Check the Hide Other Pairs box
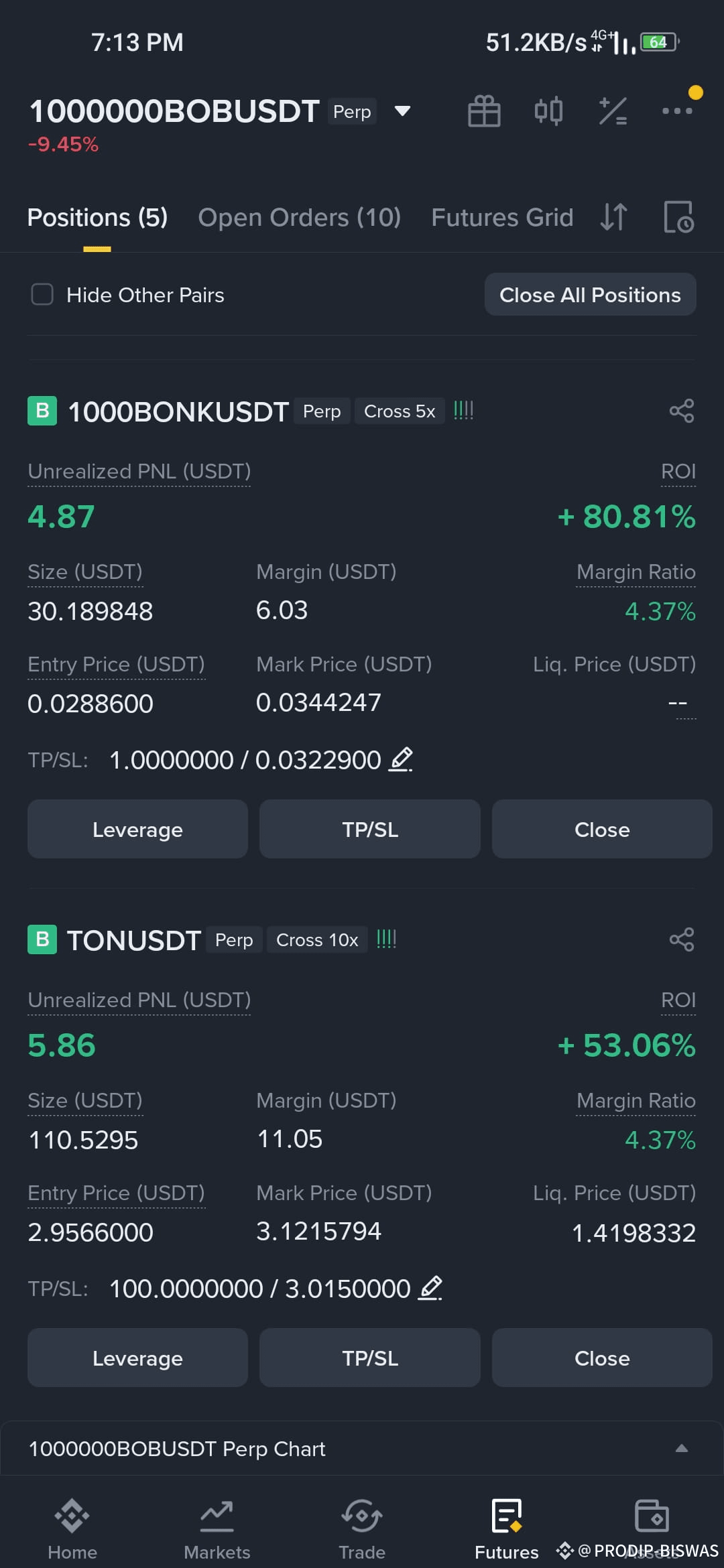 [x=42, y=294]
